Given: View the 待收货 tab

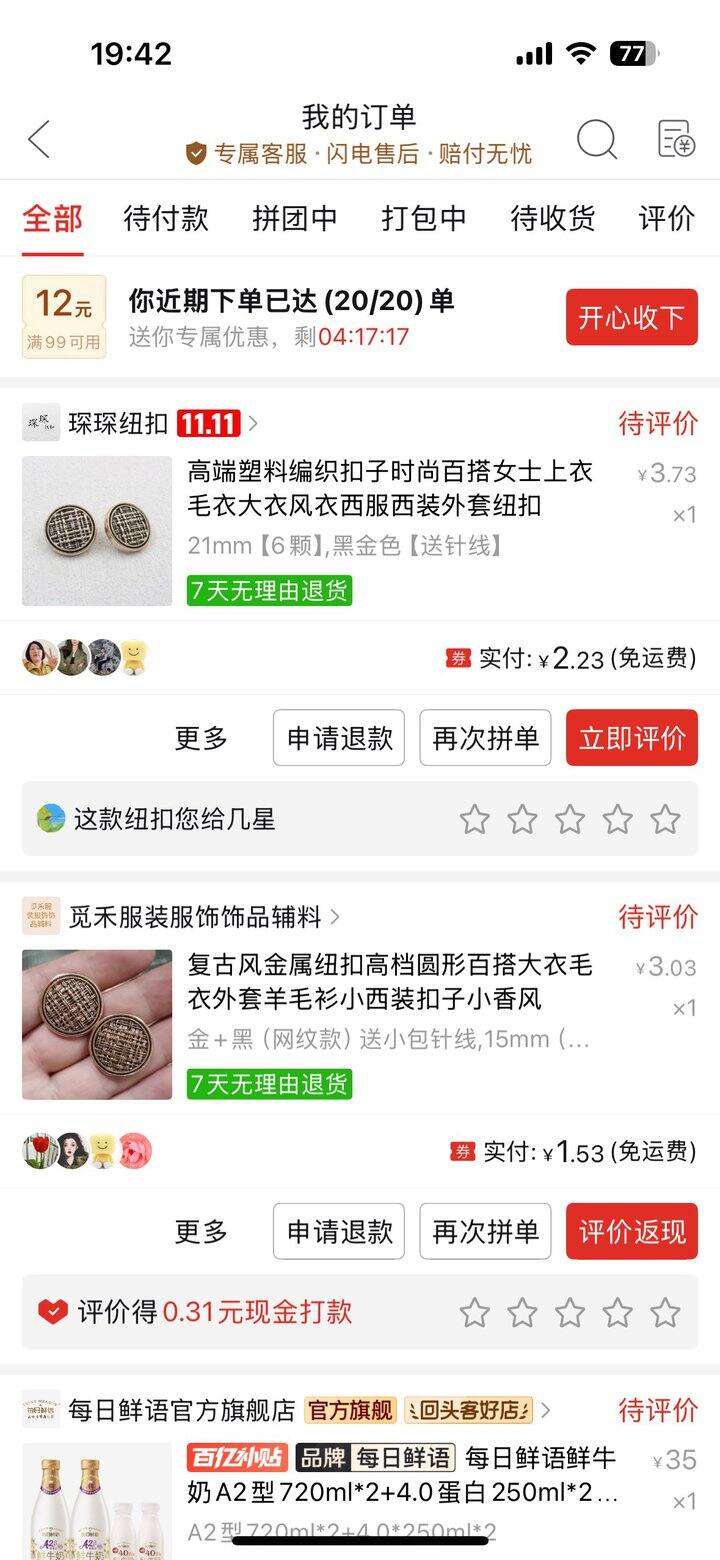Looking at the screenshot, I should [x=553, y=218].
